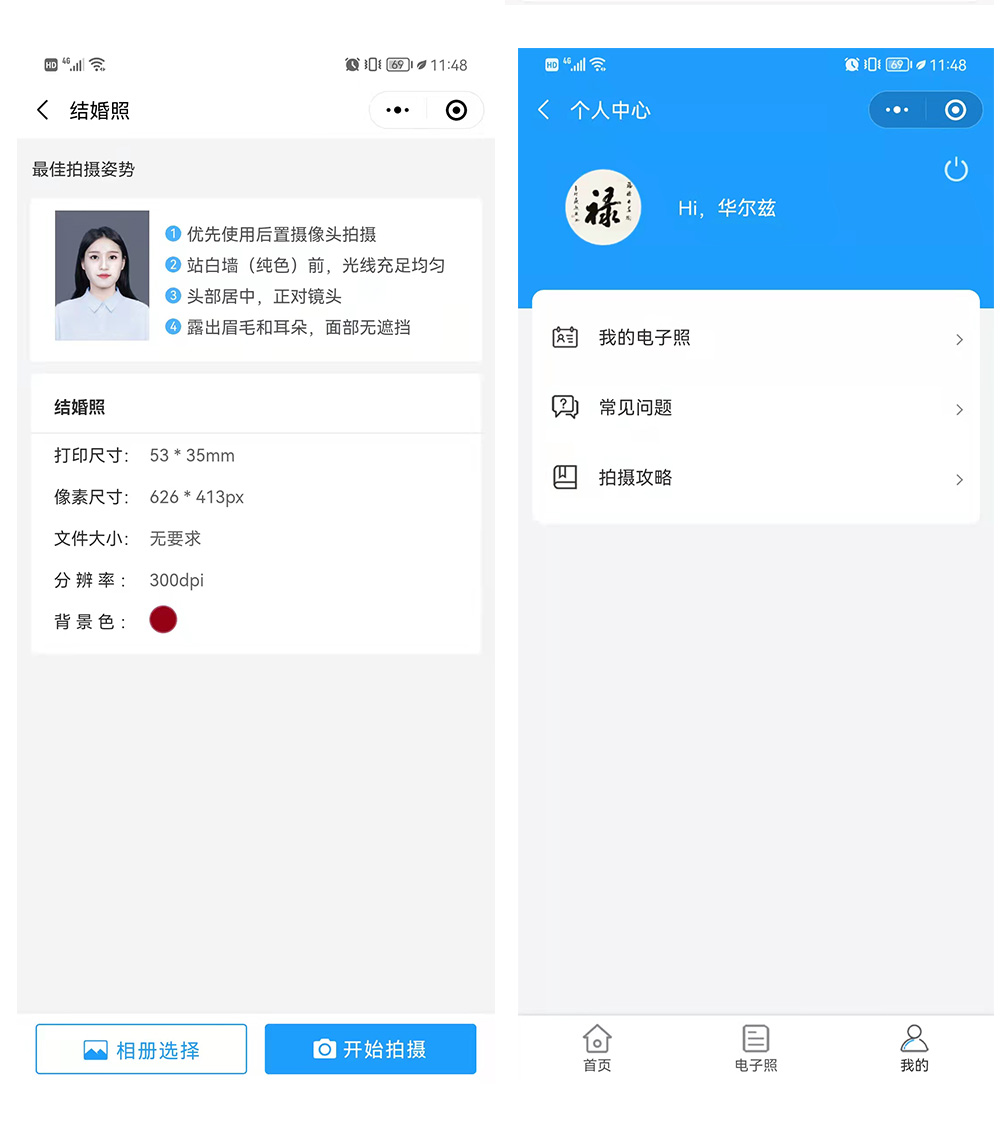View 常见问题
This screenshot has height=1134, width=1000.
(755, 408)
